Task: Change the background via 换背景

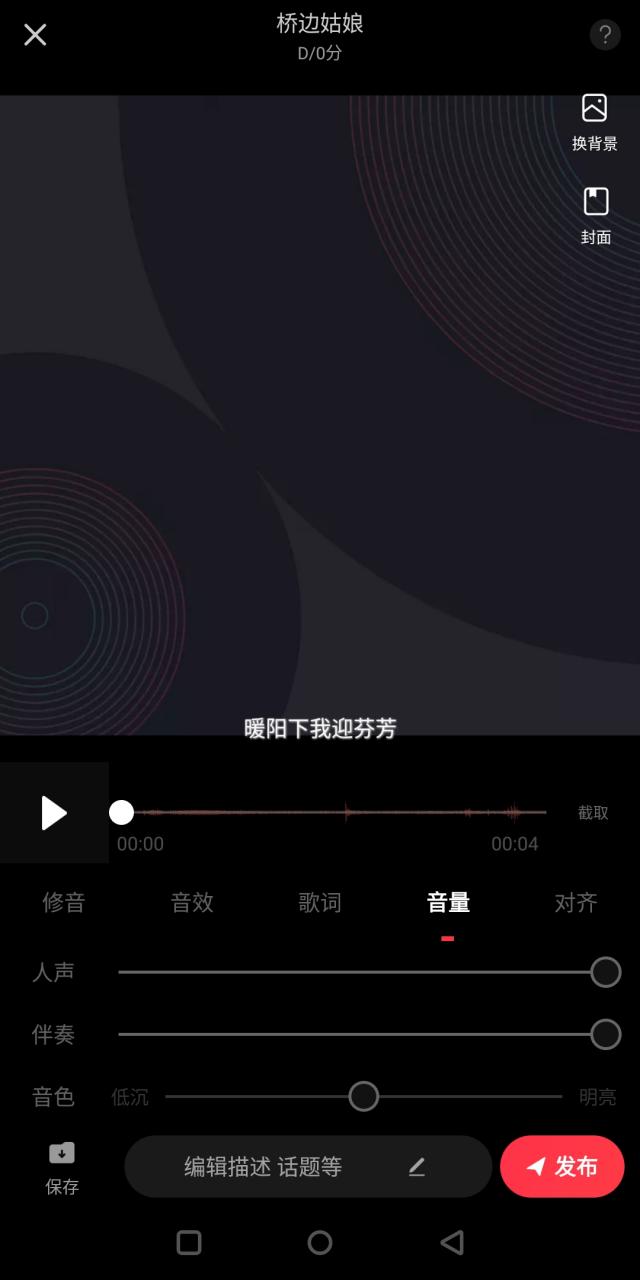Action: [x=595, y=122]
